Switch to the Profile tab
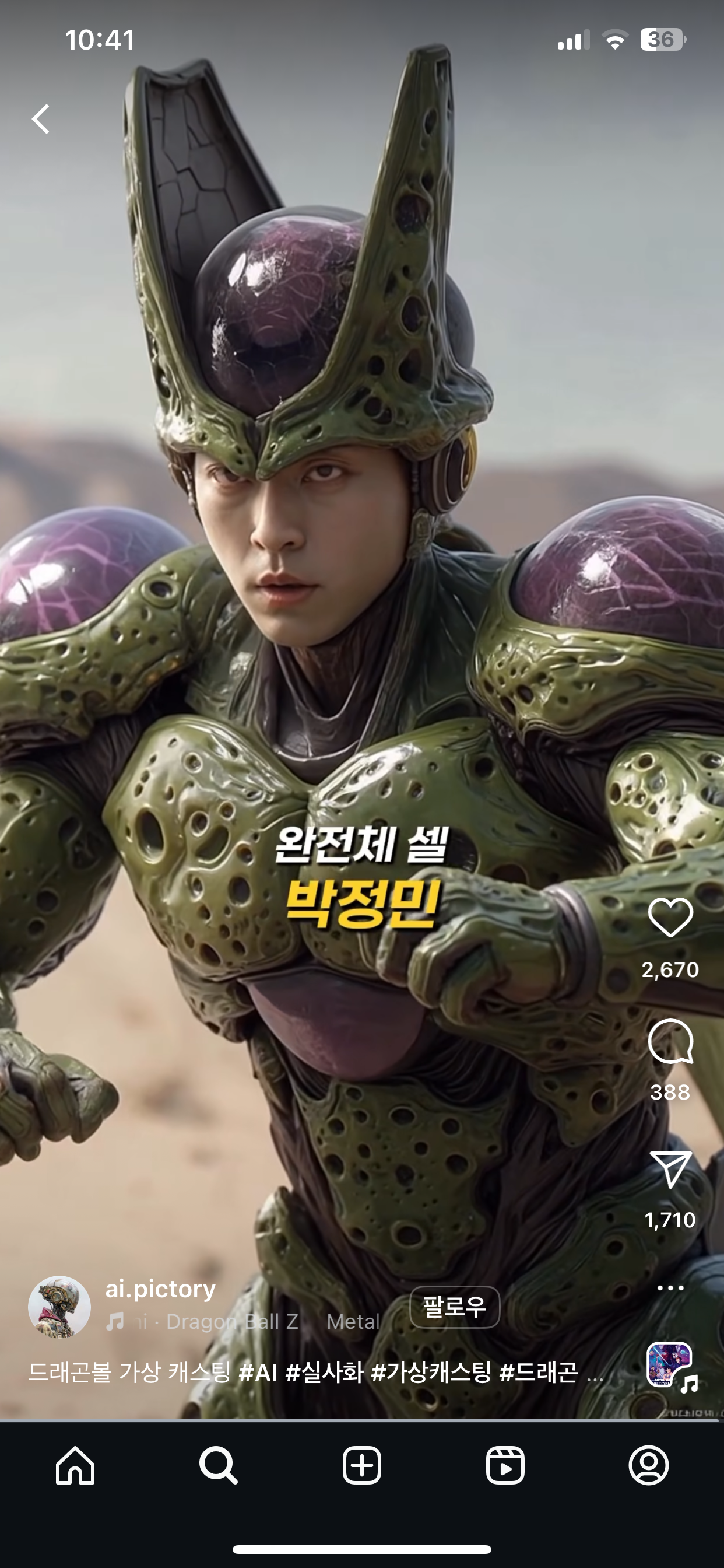The width and height of the screenshot is (724, 1568). 649,1465
